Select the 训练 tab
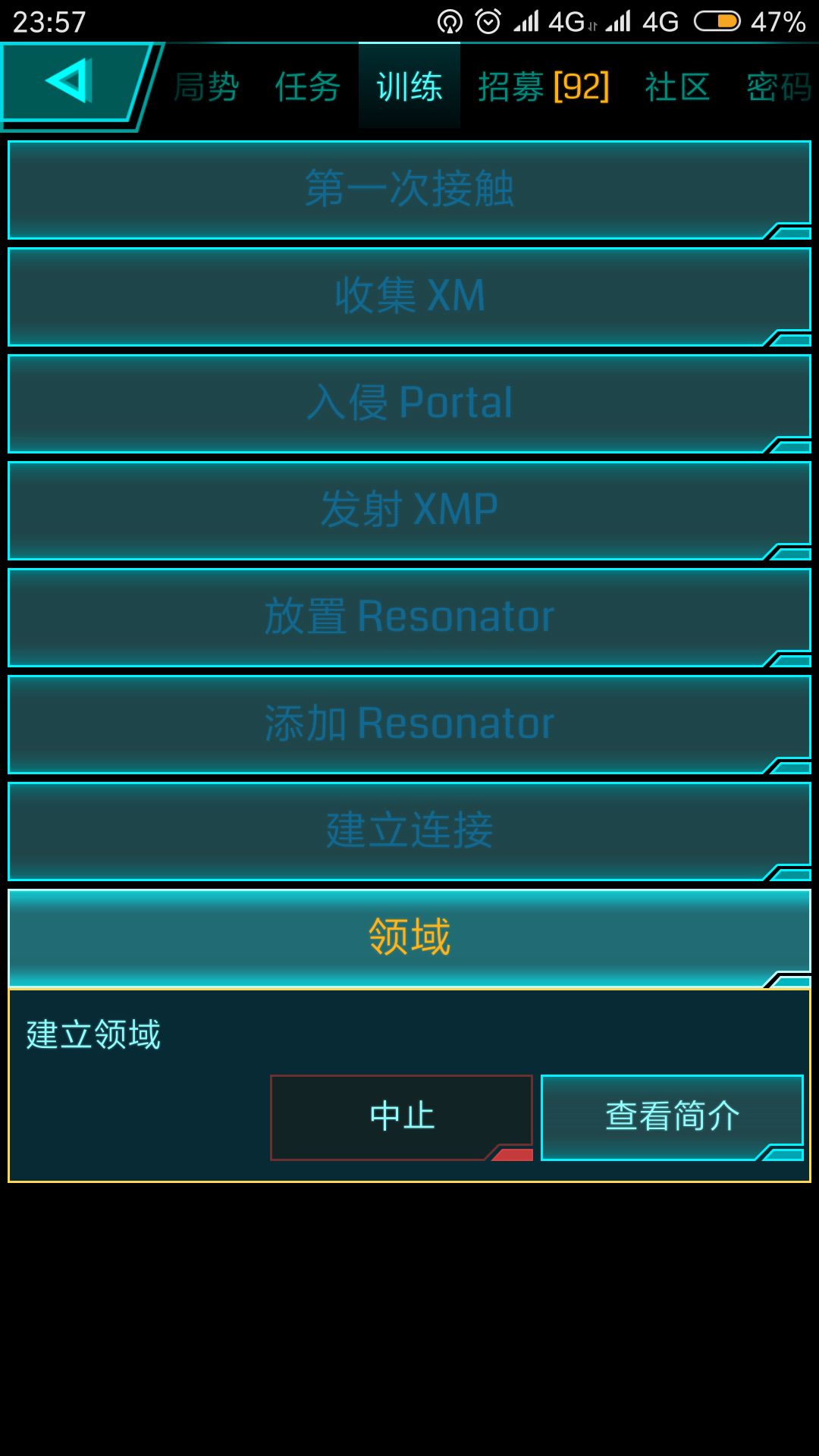The image size is (819, 1456). click(x=408, y=86)
